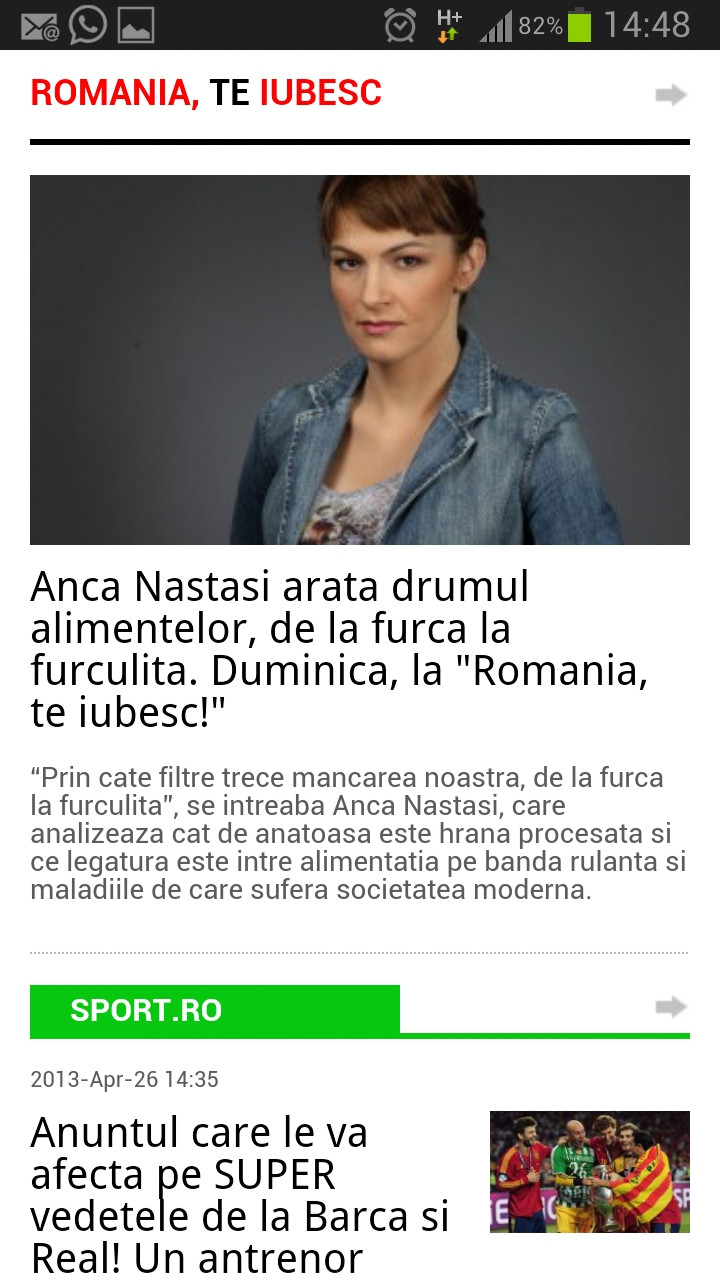Image resolution: width=720 pixels, height=1280 pixels.
Task: Tap the arrow next to SPORT.RO
Action: tap(670, 1007)
